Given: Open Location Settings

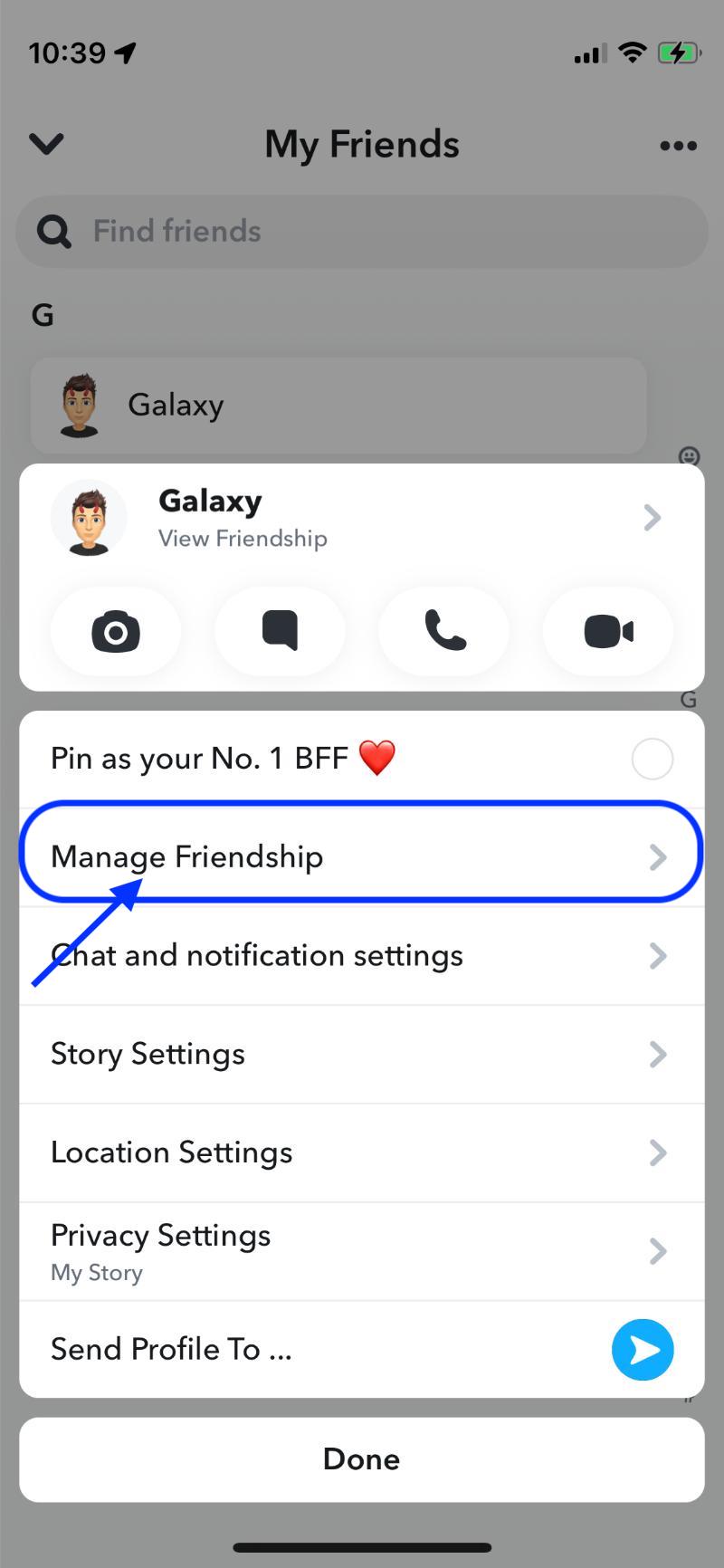Looking at the screenshot, I should pyautogui.click(x=360, y=1153).
